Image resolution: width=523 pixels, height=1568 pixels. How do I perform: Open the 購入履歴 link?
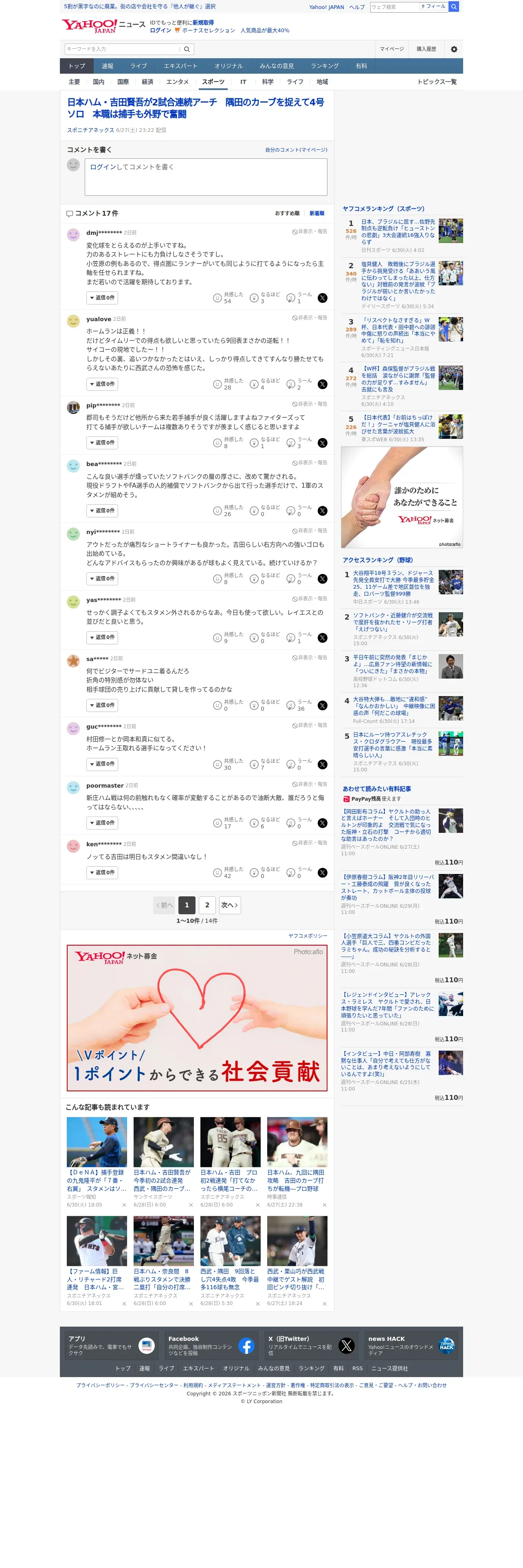[x=426, y=49]
